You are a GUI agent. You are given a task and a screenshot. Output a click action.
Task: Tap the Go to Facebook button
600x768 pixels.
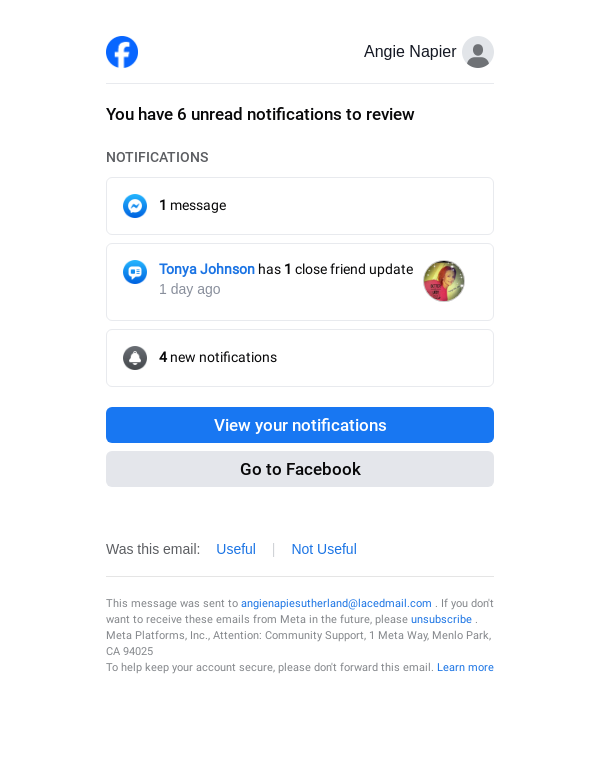pyautogui.click(x=299, y=469)
